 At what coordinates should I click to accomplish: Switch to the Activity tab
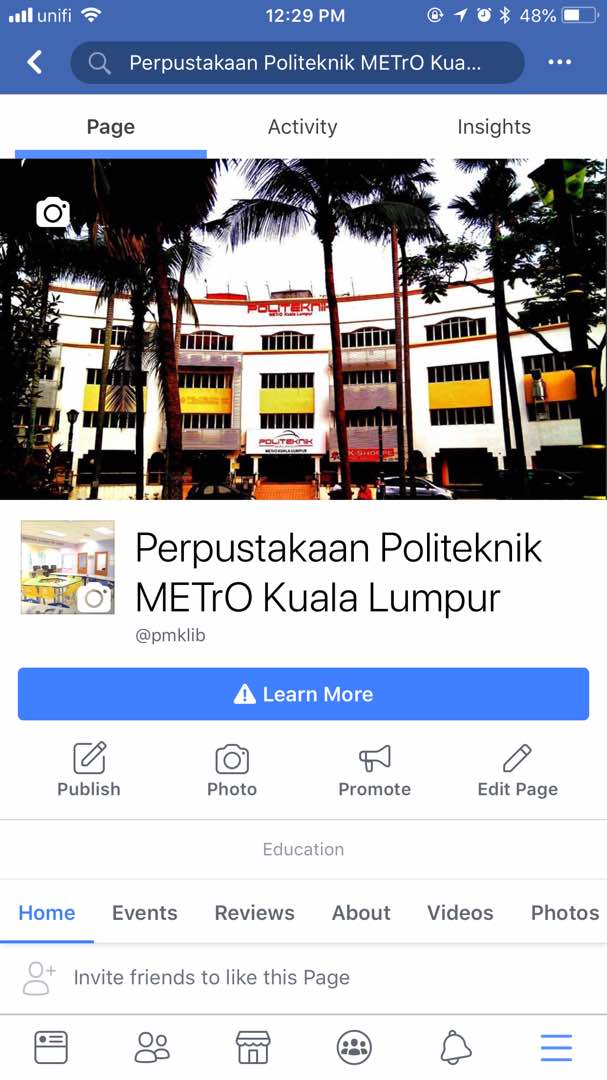click(x=302, y=127)
